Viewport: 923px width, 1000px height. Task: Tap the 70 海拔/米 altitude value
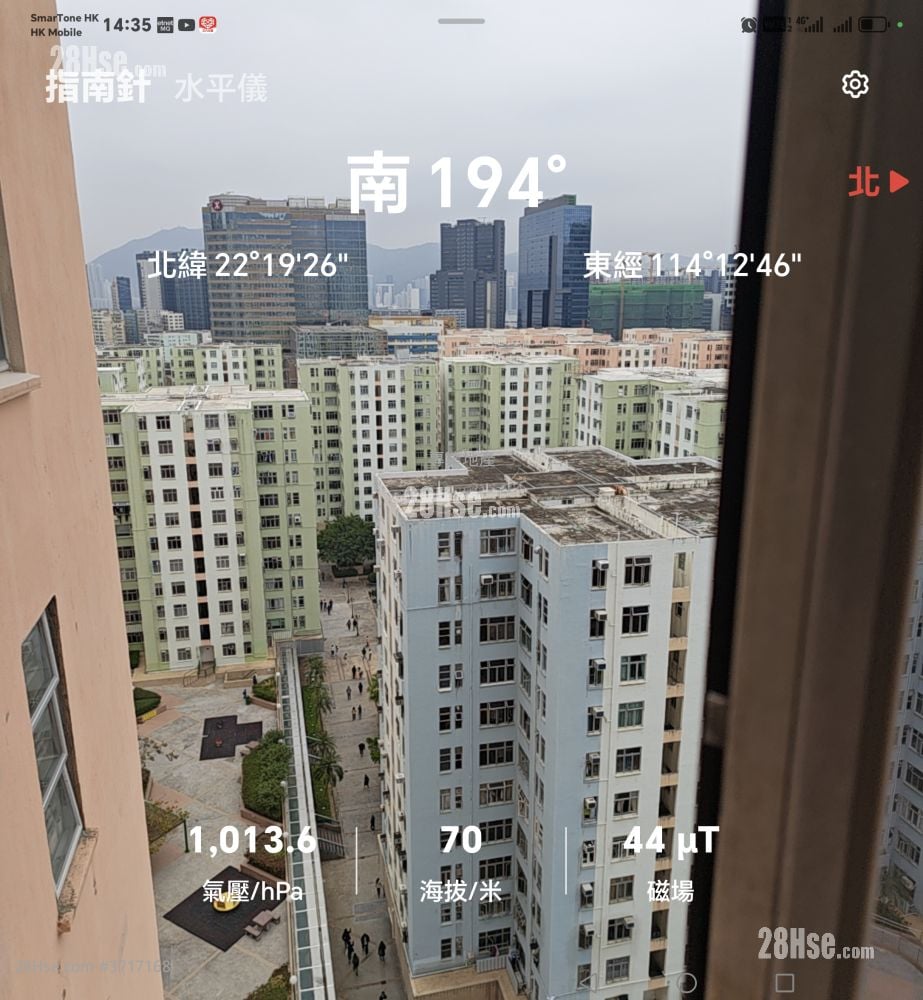coord(460,862)
